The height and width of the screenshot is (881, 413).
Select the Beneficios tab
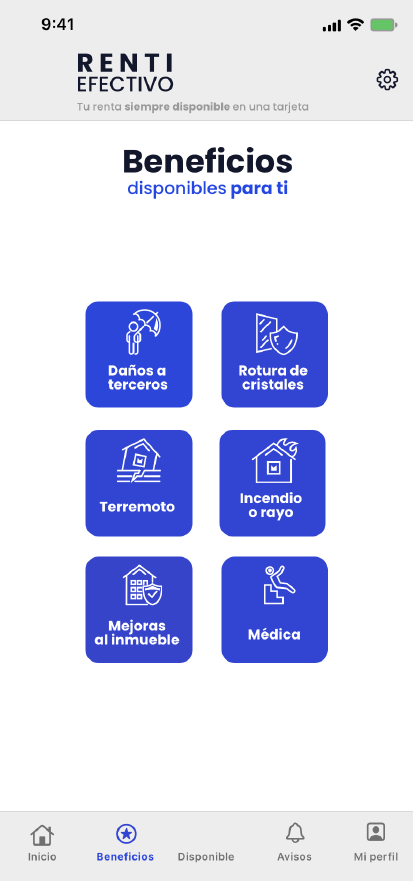[x=125, y=843]
